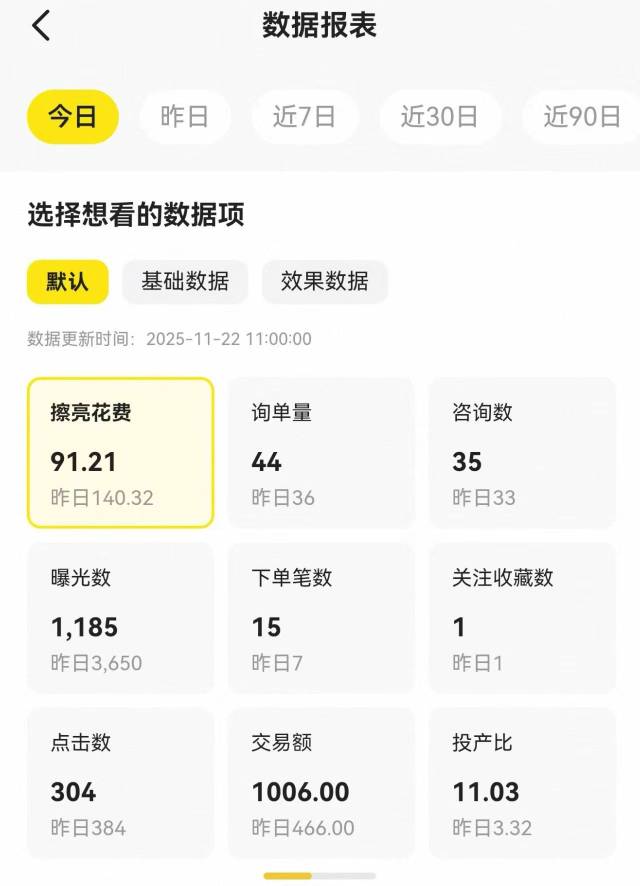The height and width of the screenshot is (886, 640).
Task: Switch to the 昨日 date range
Action: 185,117
